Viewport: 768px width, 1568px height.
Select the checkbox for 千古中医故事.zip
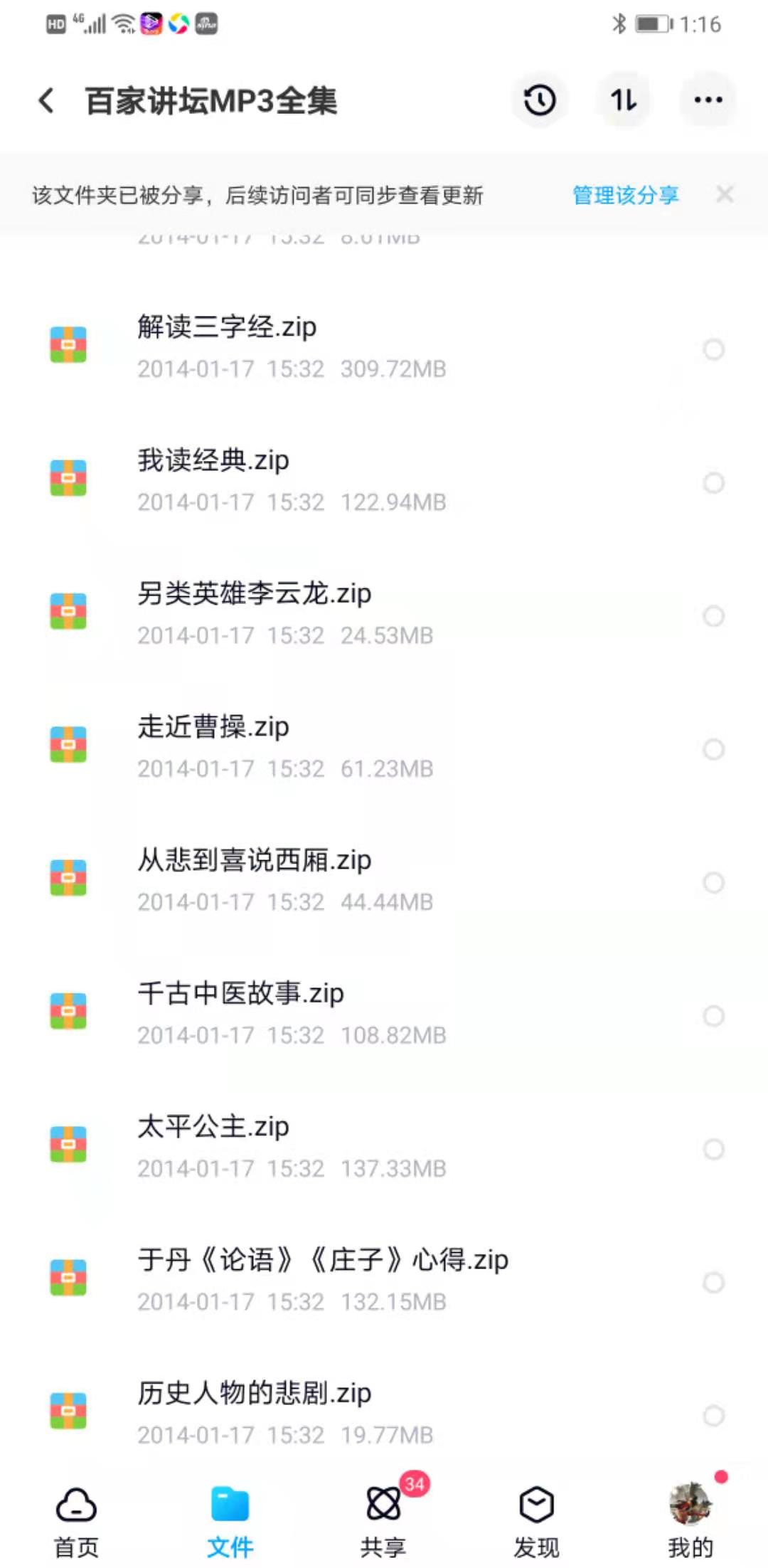(x=713, y=1016)
